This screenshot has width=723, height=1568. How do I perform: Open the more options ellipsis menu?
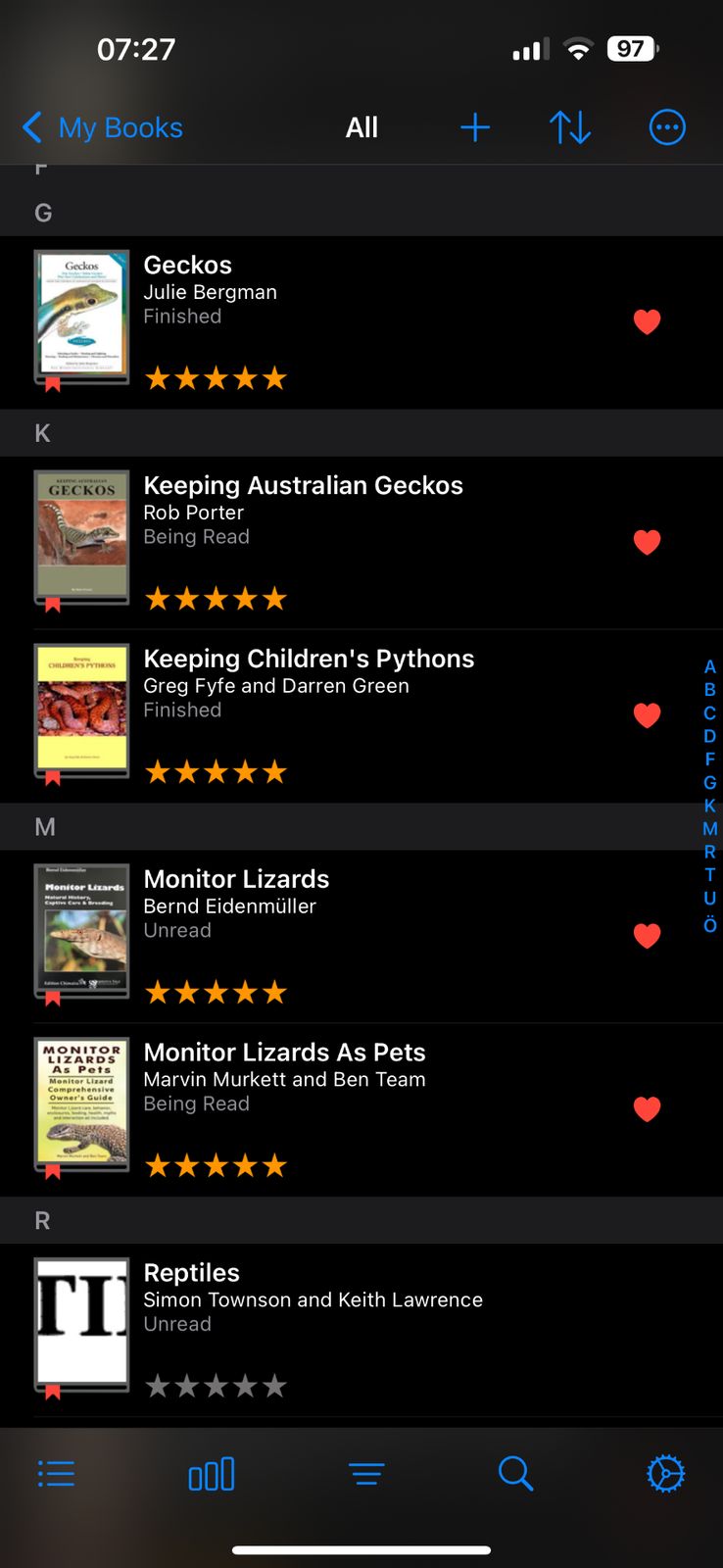667,127
